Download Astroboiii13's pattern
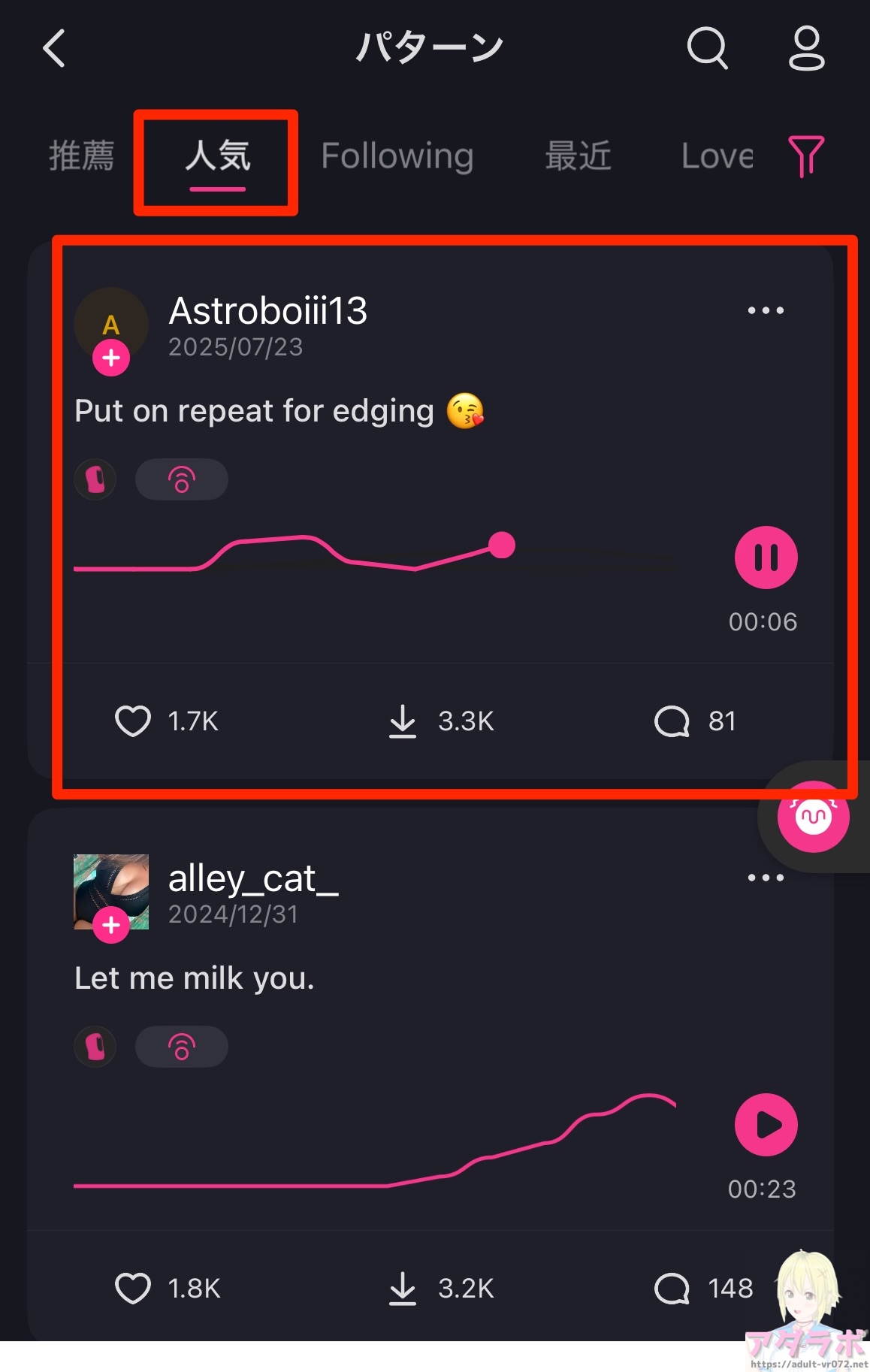The height and width of the screenshot is (1372, 870). (403, 721)
